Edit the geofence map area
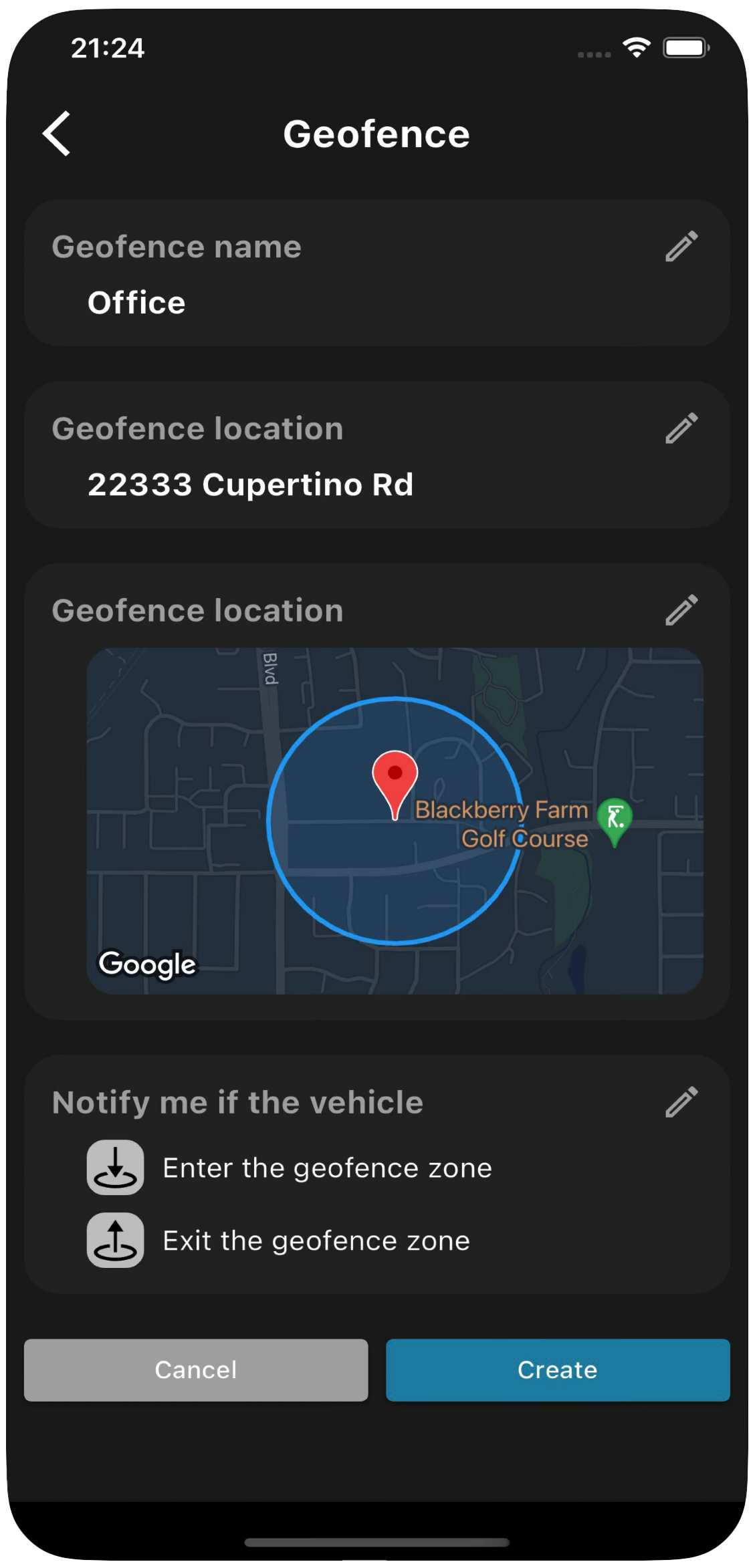Screen dimensions: 755x1568 pyautogui.click(x=681, y=610)
